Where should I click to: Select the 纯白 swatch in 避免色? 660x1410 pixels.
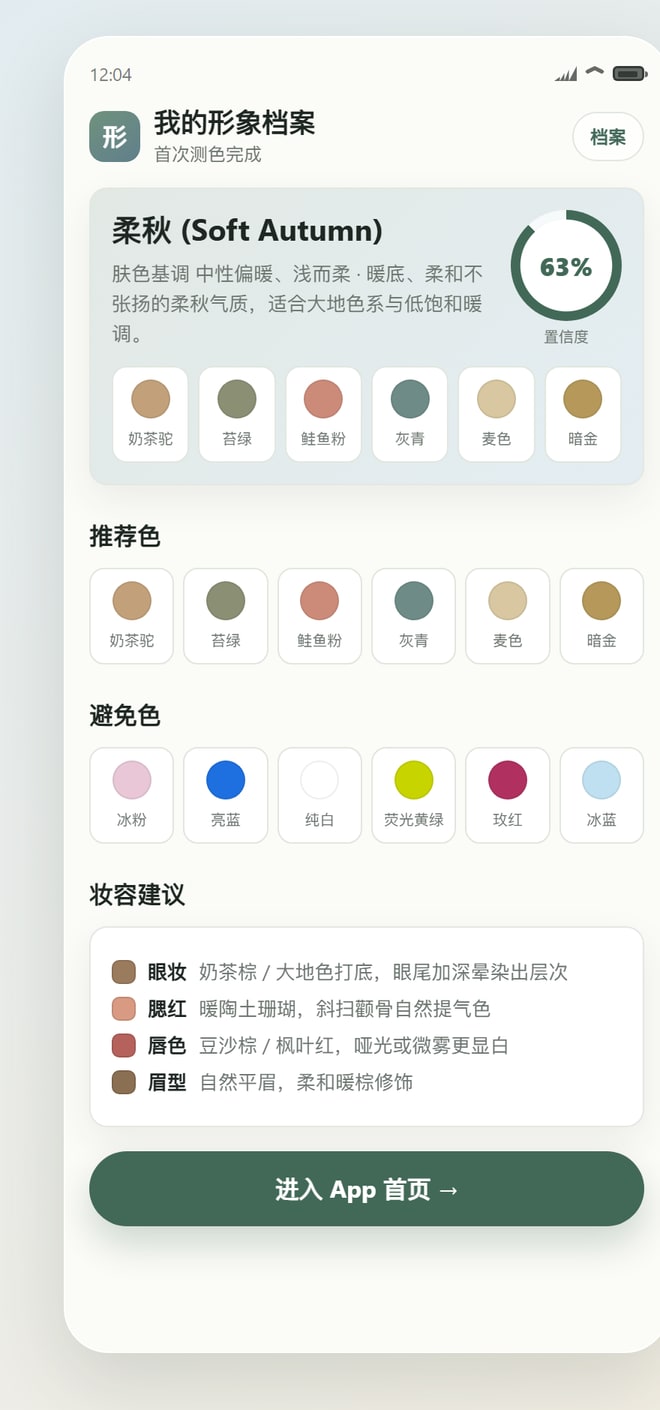pos(320,795)
